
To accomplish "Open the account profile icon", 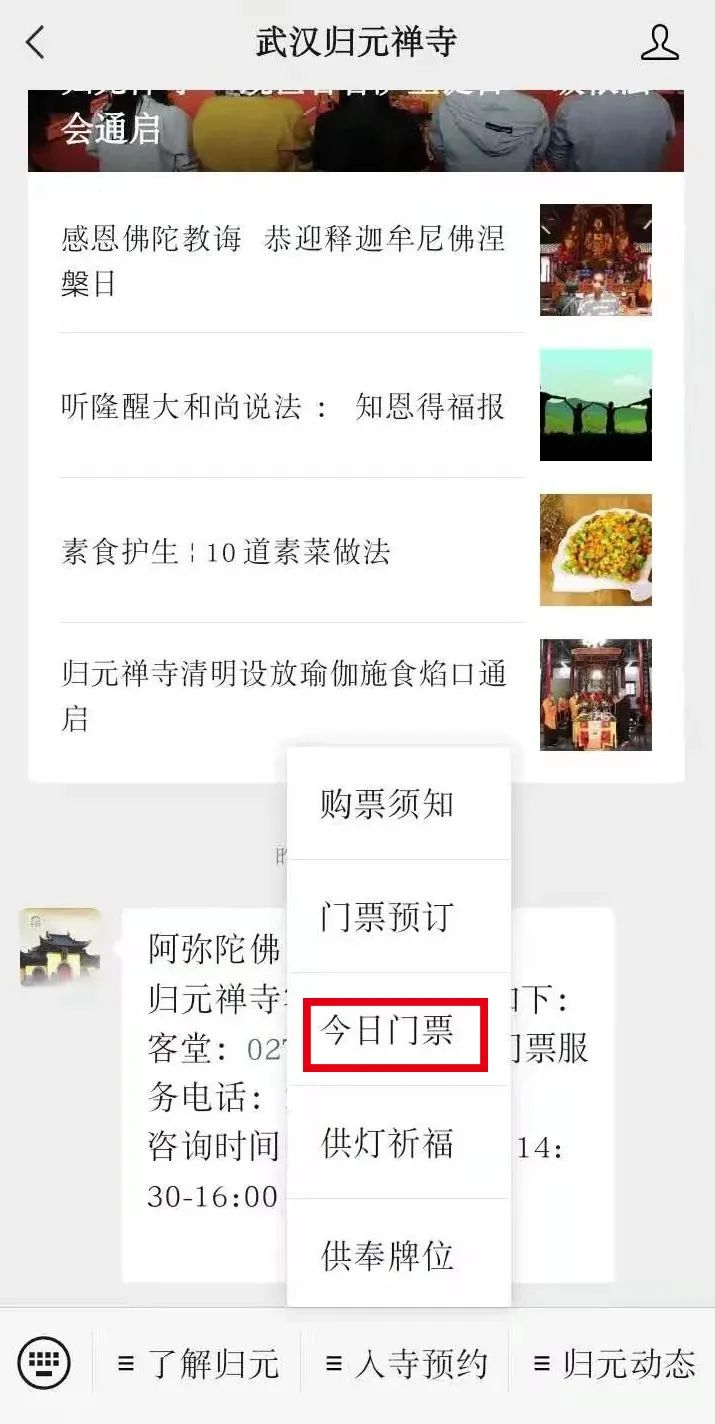I will point(659,43).
